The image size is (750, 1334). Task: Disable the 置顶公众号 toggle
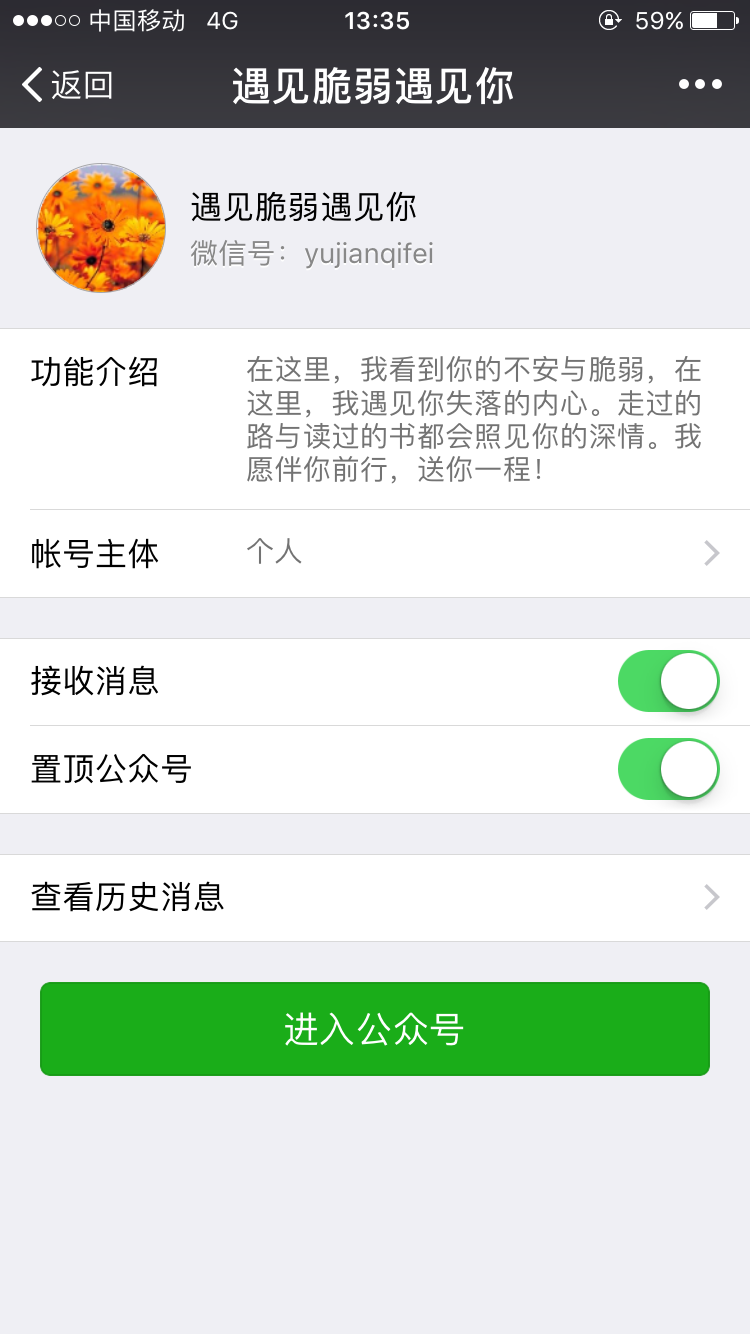[668, 769]
